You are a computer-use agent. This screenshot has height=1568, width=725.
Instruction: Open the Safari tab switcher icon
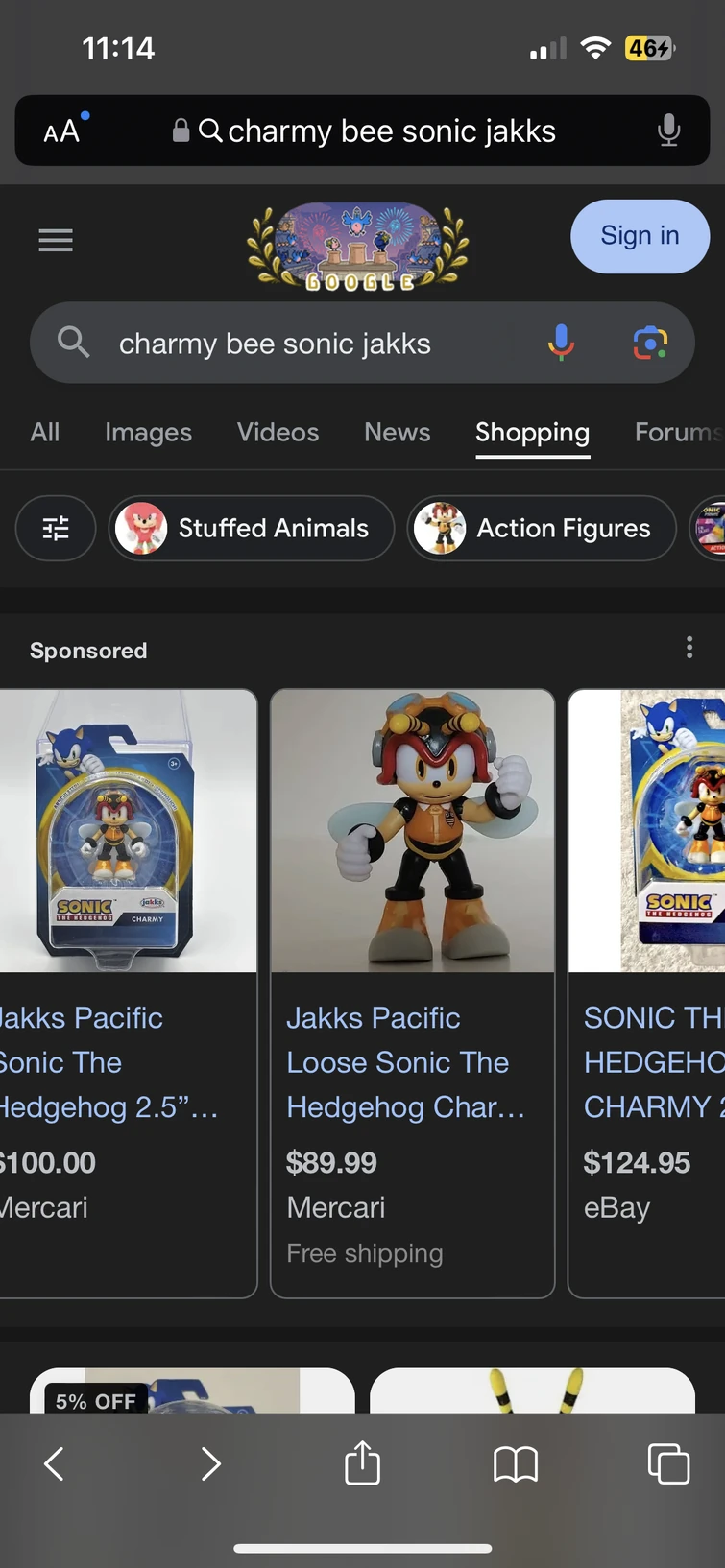point(668,1463)
